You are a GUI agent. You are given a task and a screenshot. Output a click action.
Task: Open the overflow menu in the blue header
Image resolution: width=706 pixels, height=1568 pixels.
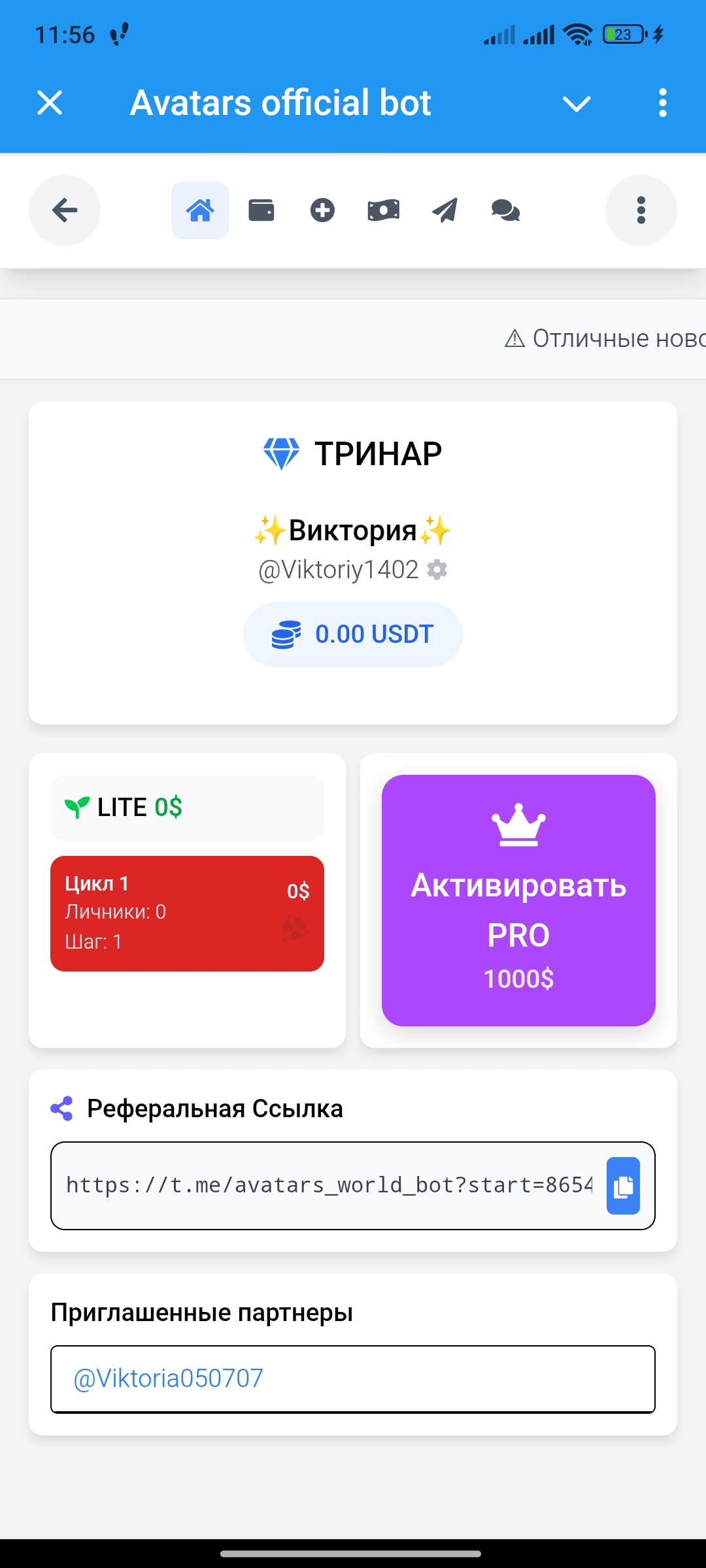pyautogui.click(x=662, y=103)
